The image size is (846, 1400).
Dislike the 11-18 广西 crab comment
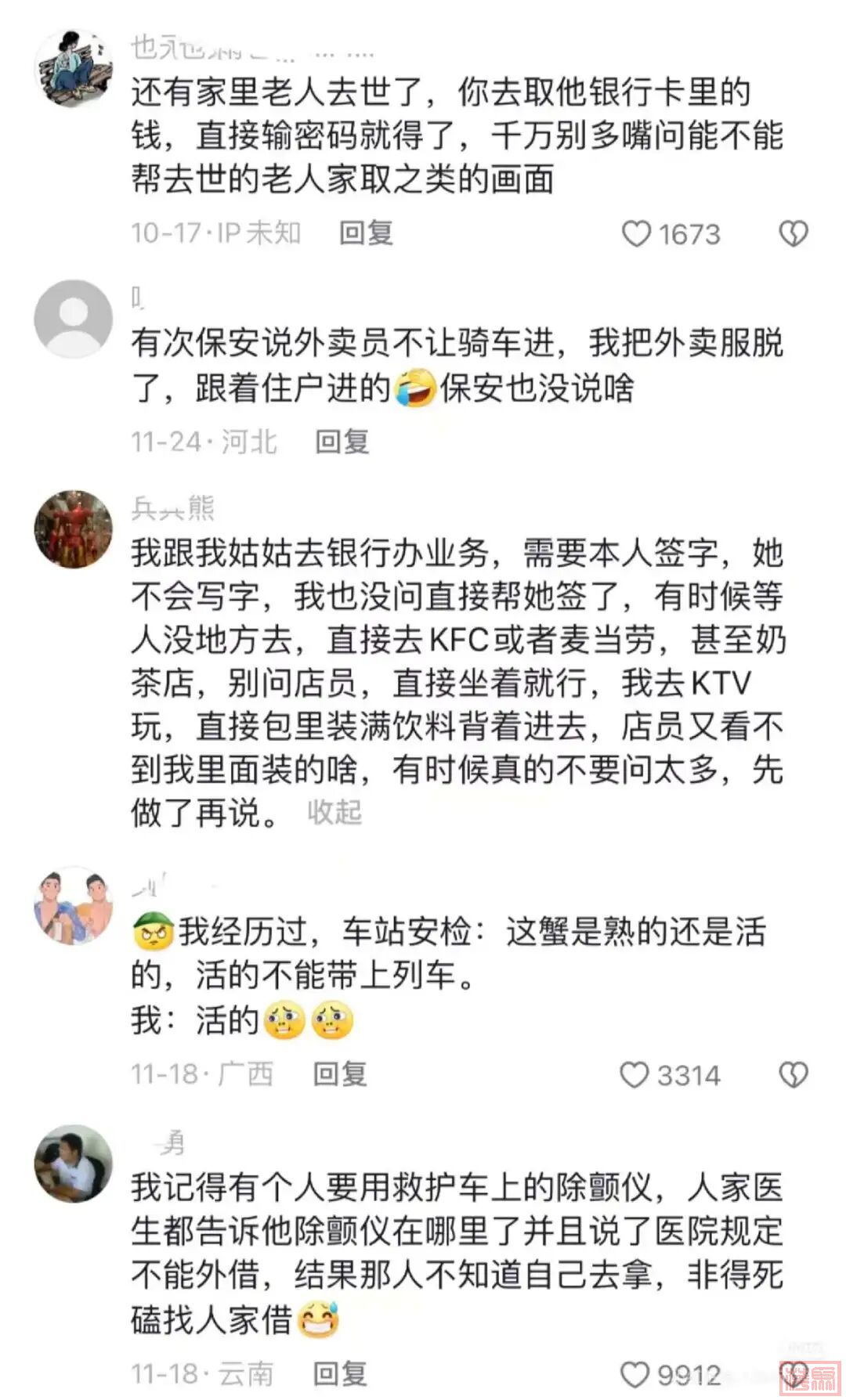(794, 1075)
